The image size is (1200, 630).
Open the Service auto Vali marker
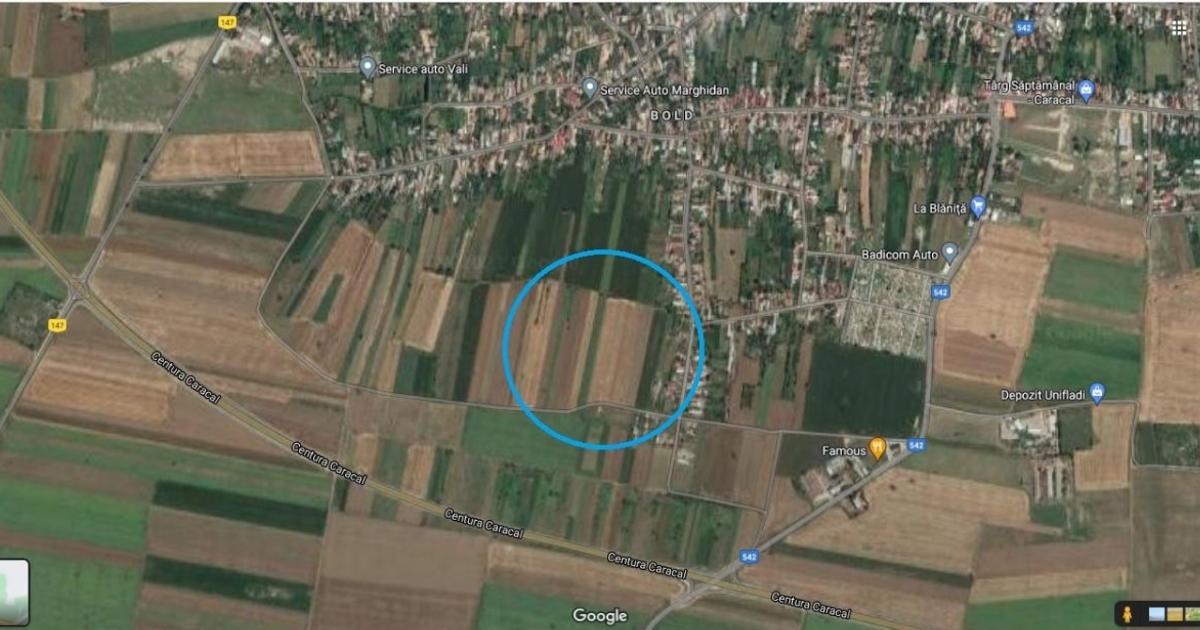click(367, 67)
